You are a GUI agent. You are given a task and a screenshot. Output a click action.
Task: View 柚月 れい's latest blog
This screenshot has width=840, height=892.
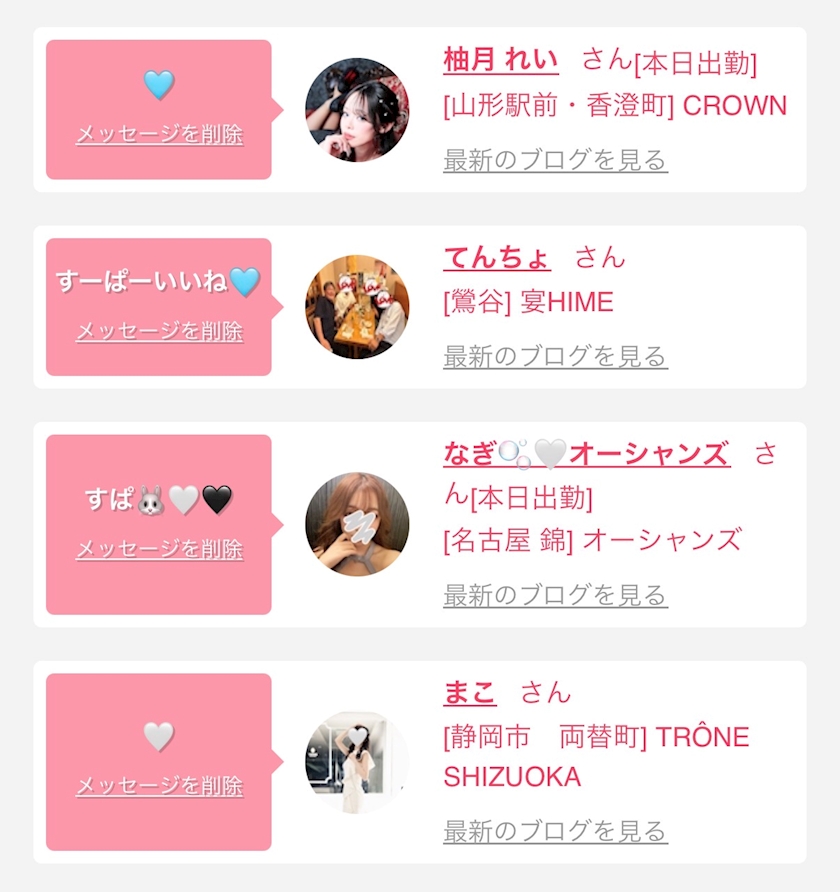[x=555, y=160]
